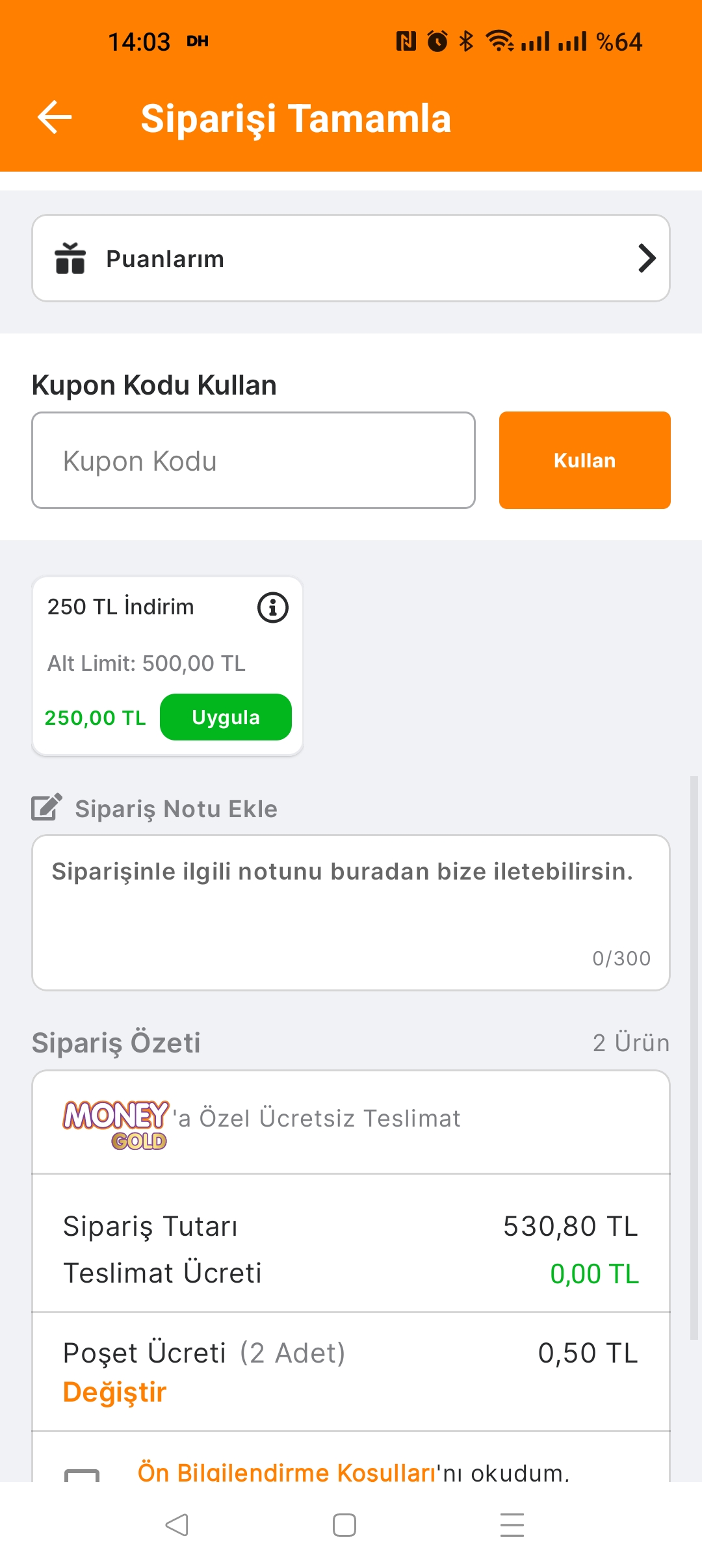View info for the 250 TL İndirim coupon
This screenshot has height=1568, width=702.
[x=273, y=608]
